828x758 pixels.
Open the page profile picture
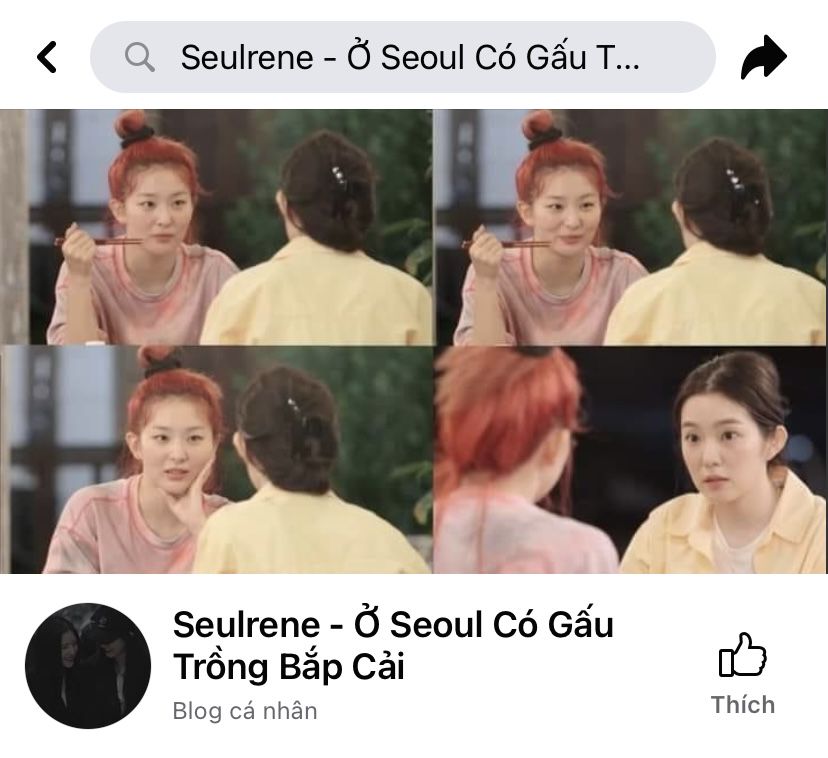[88, 665]
